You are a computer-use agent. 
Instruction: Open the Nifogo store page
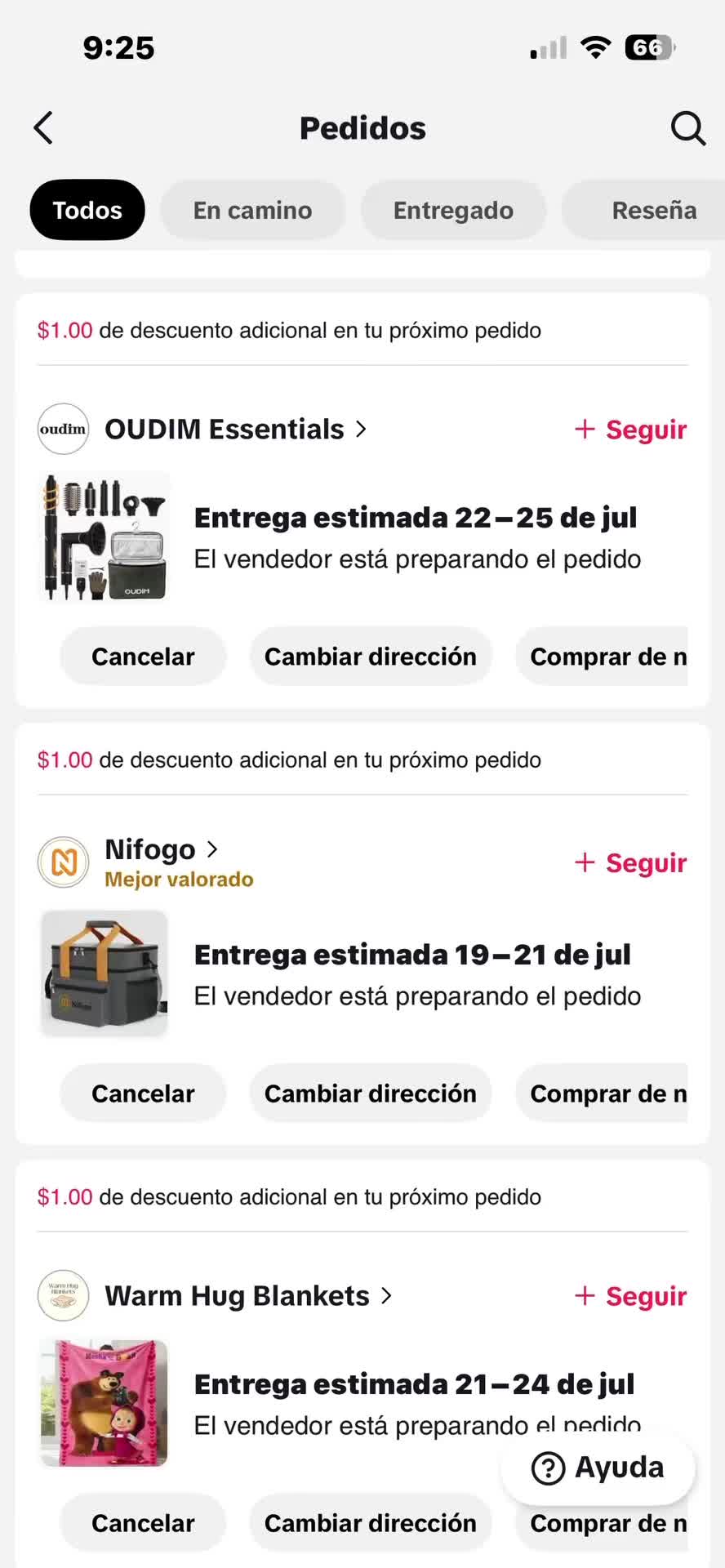click(162, 850)
